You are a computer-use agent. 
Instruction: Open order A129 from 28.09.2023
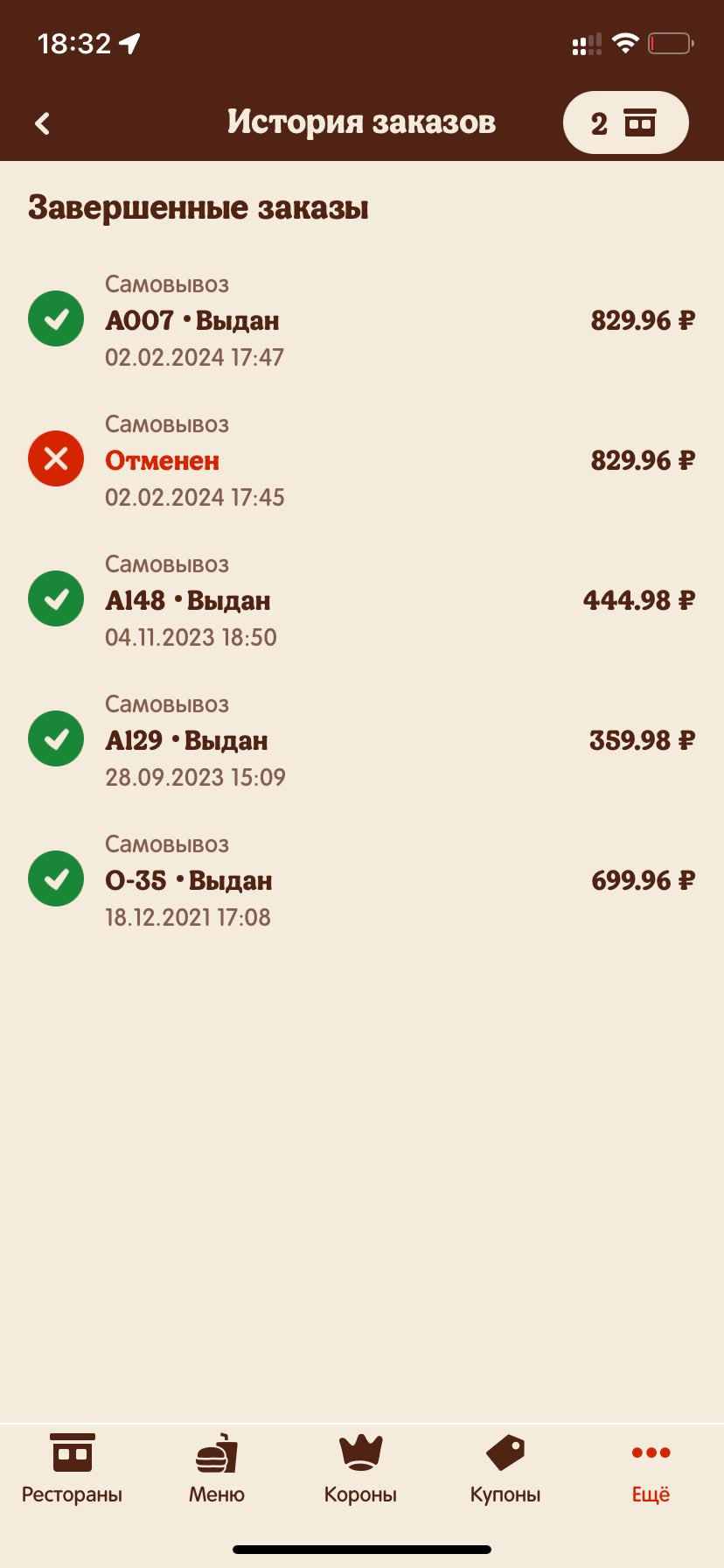click(362, 740)
